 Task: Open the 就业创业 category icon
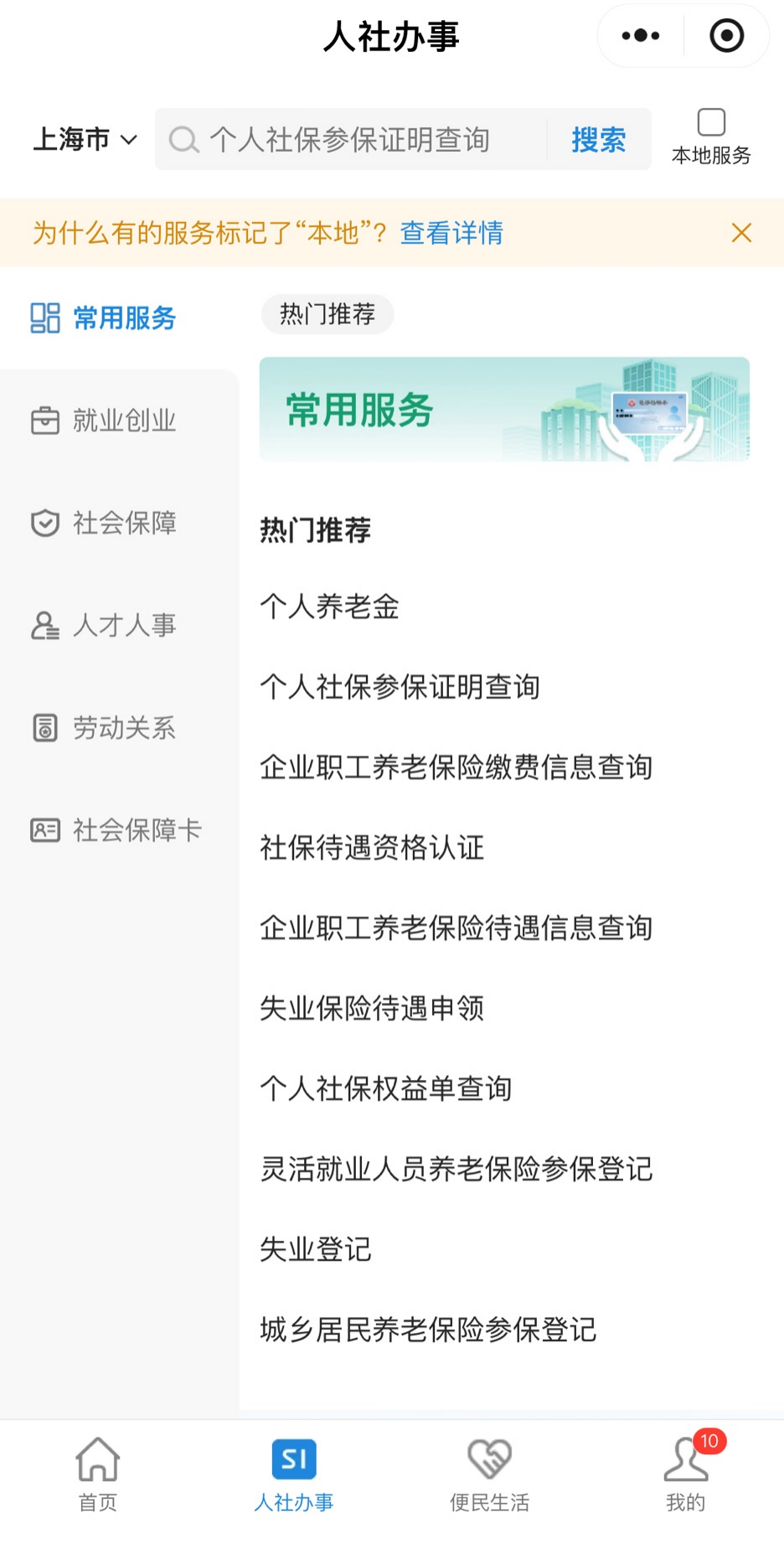(44, 421)
